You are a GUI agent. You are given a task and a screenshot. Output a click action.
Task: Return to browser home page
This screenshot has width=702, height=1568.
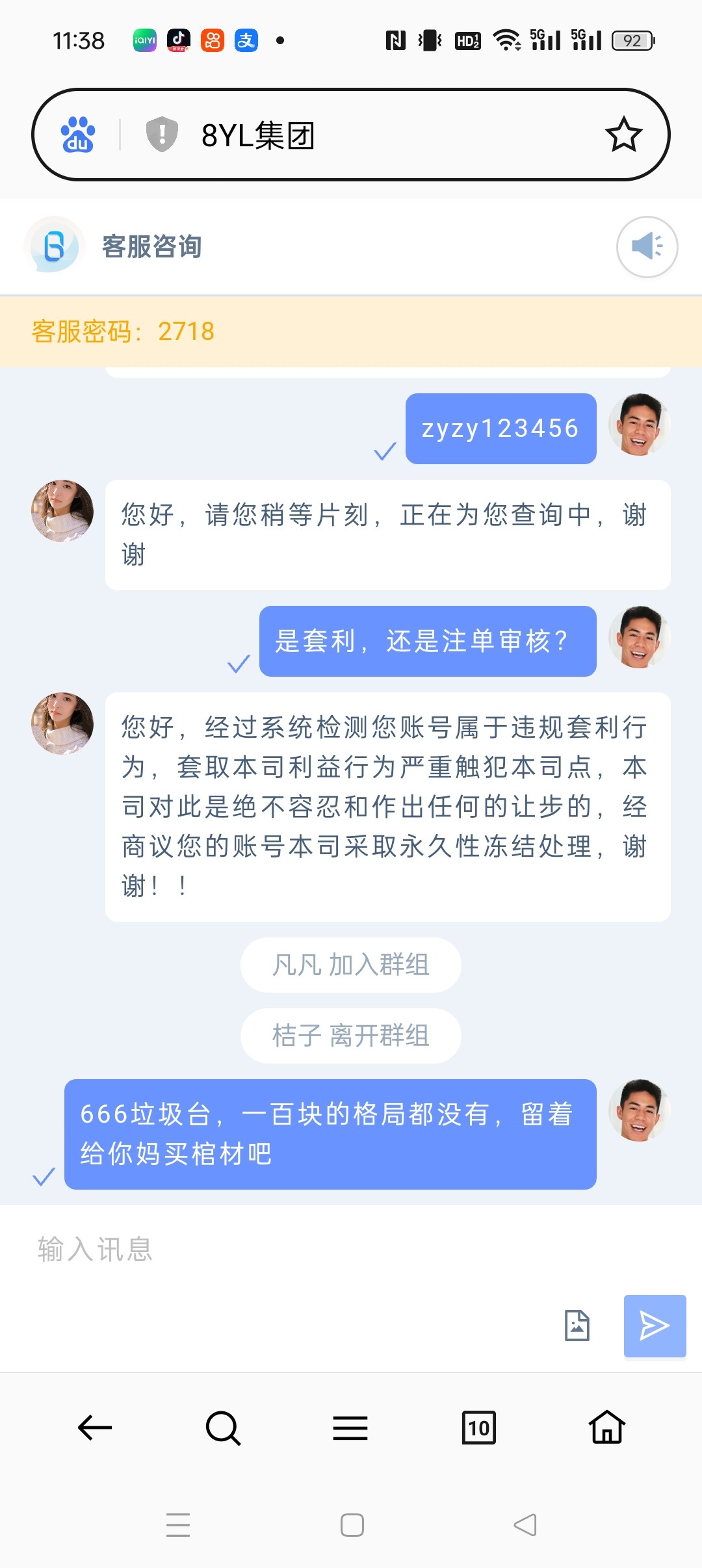[606, 1428]
